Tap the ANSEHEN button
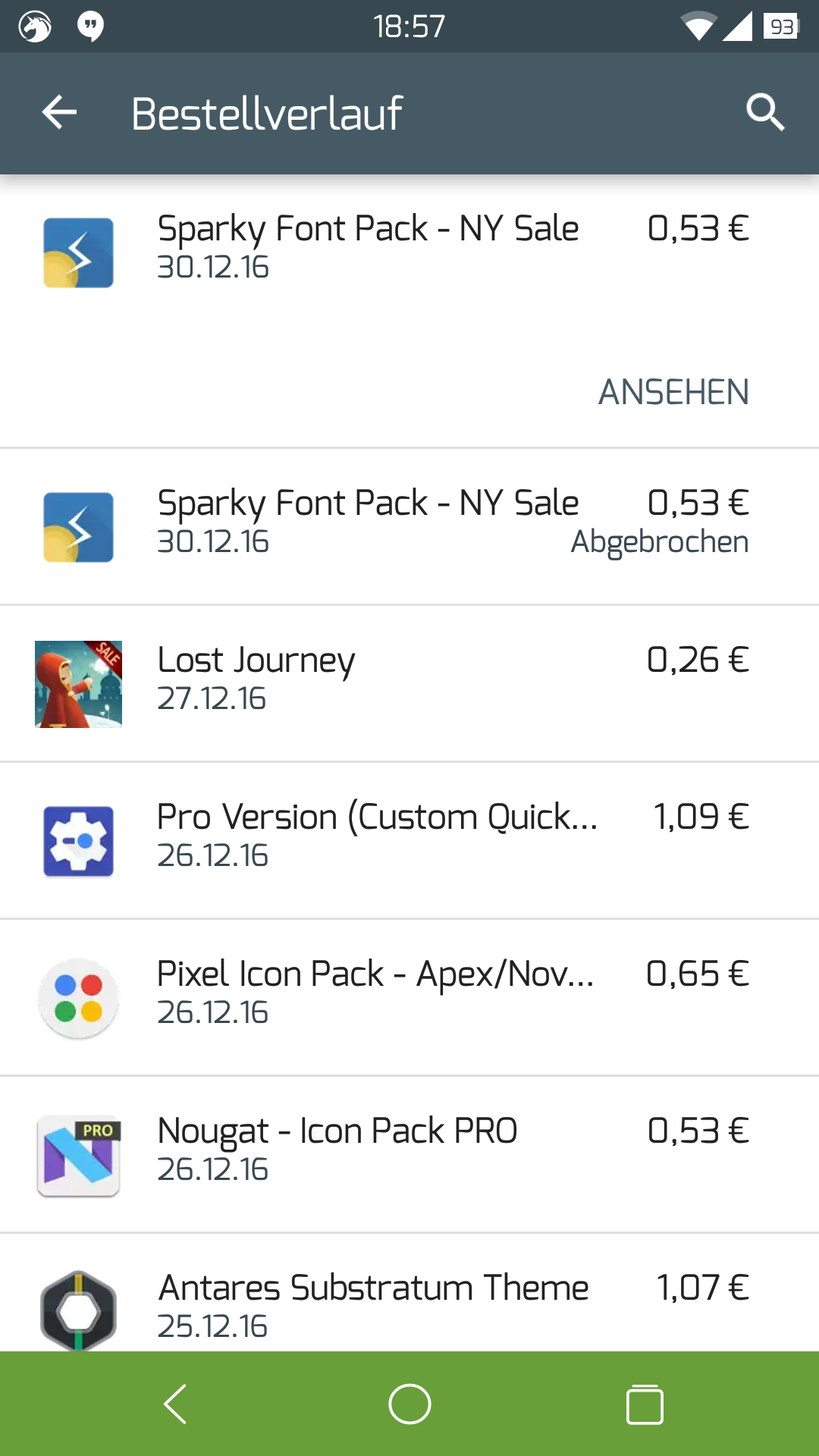 coord(673,393)
